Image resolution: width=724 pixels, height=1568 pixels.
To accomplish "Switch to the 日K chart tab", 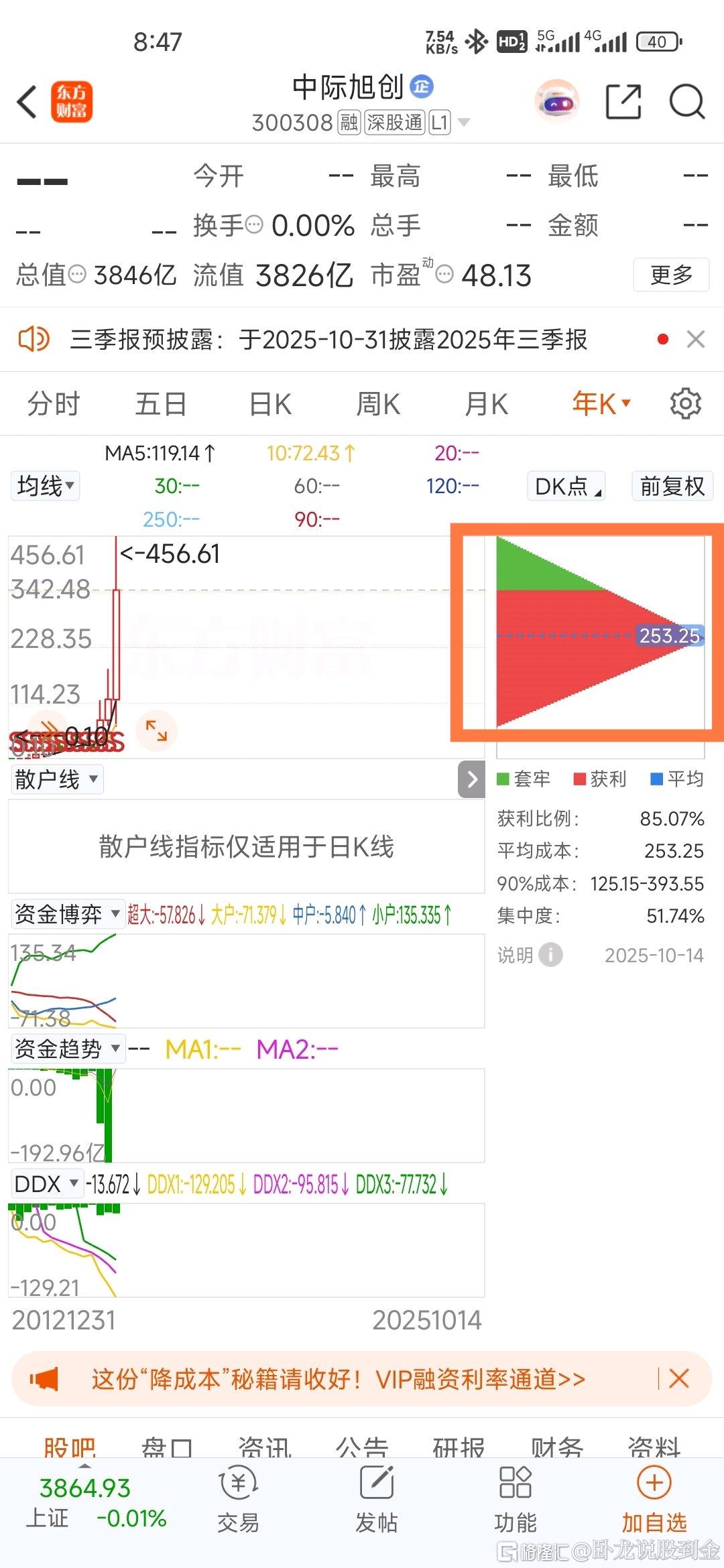I will coord(269,404).
